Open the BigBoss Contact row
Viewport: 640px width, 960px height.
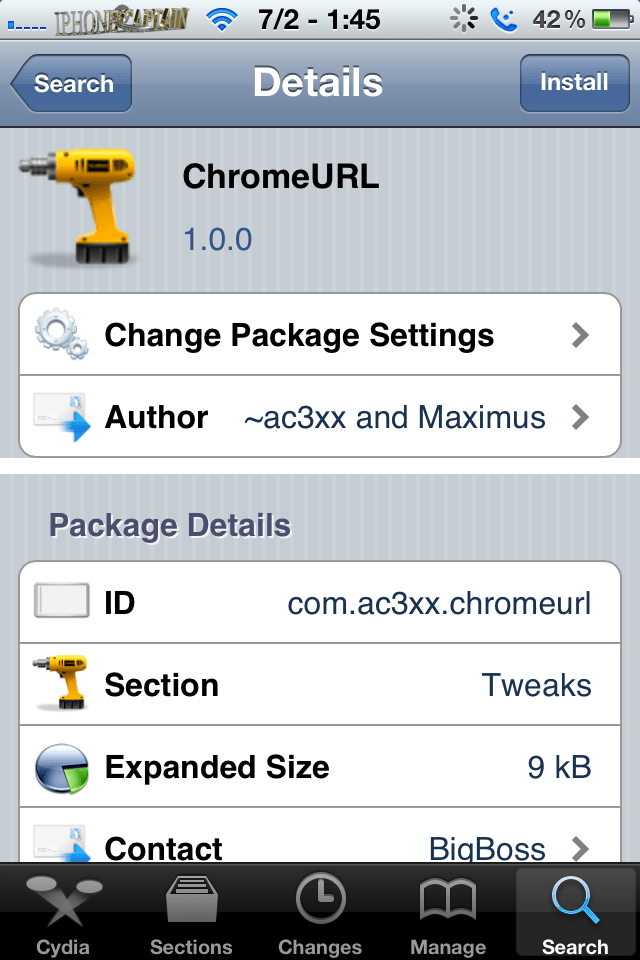(x=320, y=847)
